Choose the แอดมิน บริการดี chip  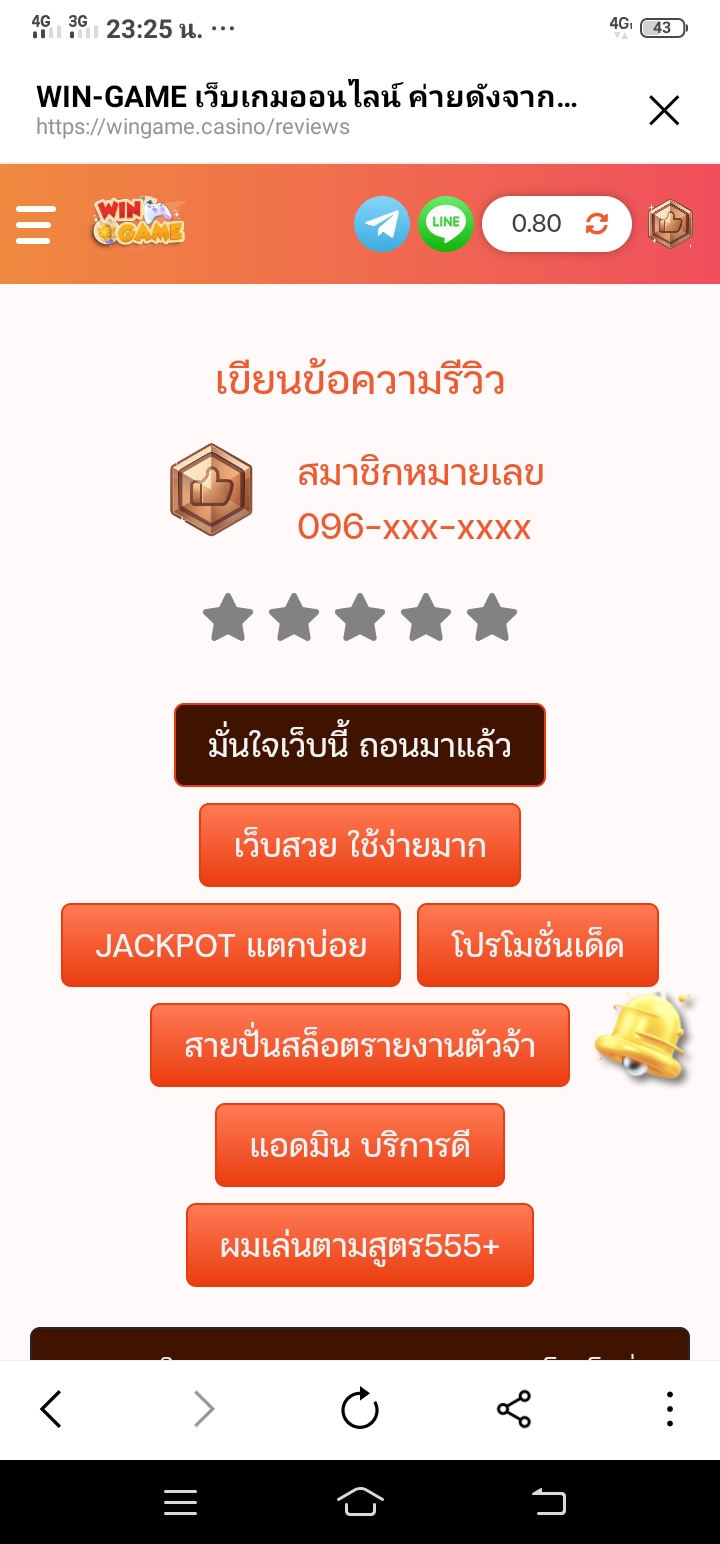point(360,1145)
